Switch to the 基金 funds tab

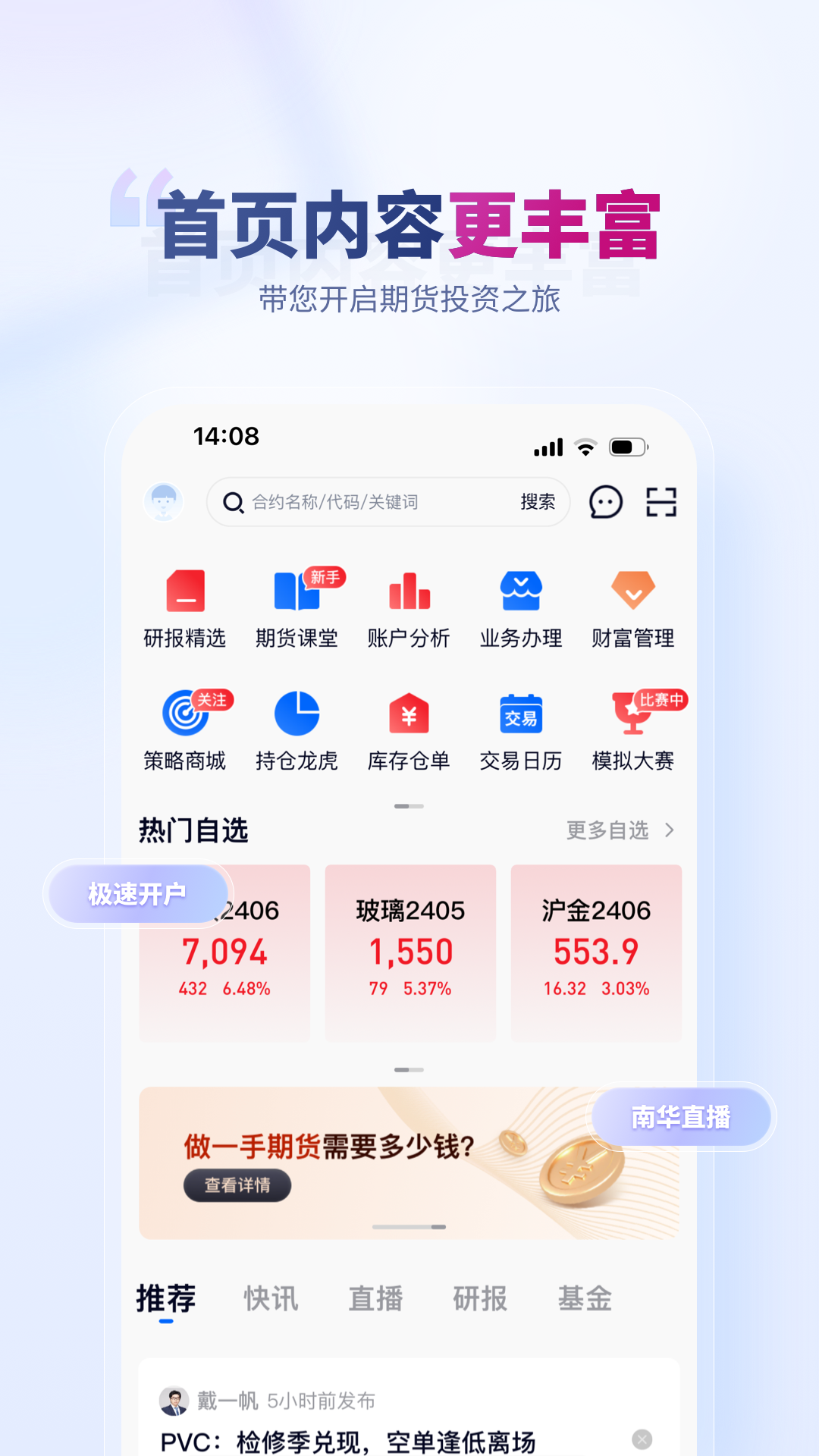584,1298
